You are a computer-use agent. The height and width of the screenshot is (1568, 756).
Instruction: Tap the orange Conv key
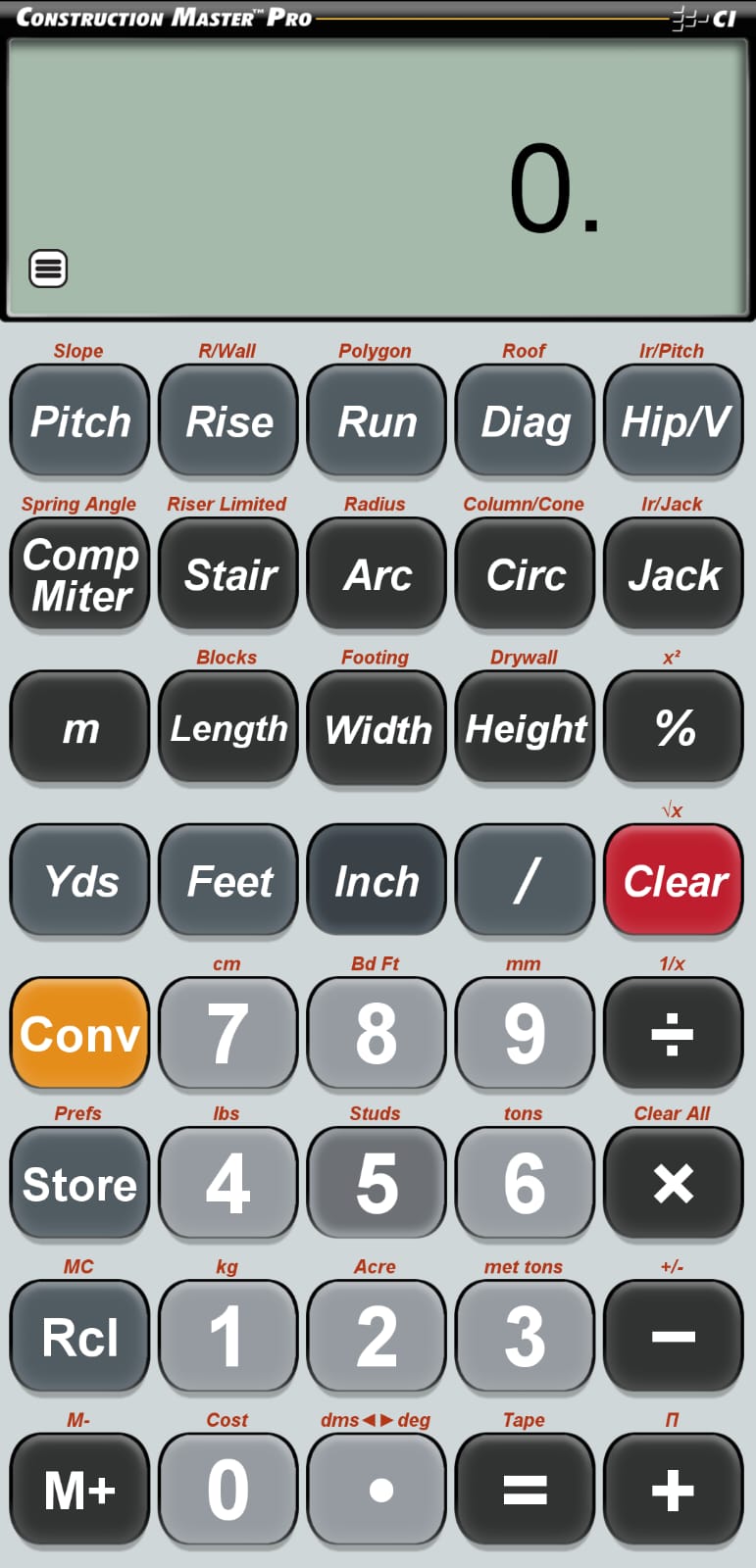pyautogui.click(x=79, y=1034)
